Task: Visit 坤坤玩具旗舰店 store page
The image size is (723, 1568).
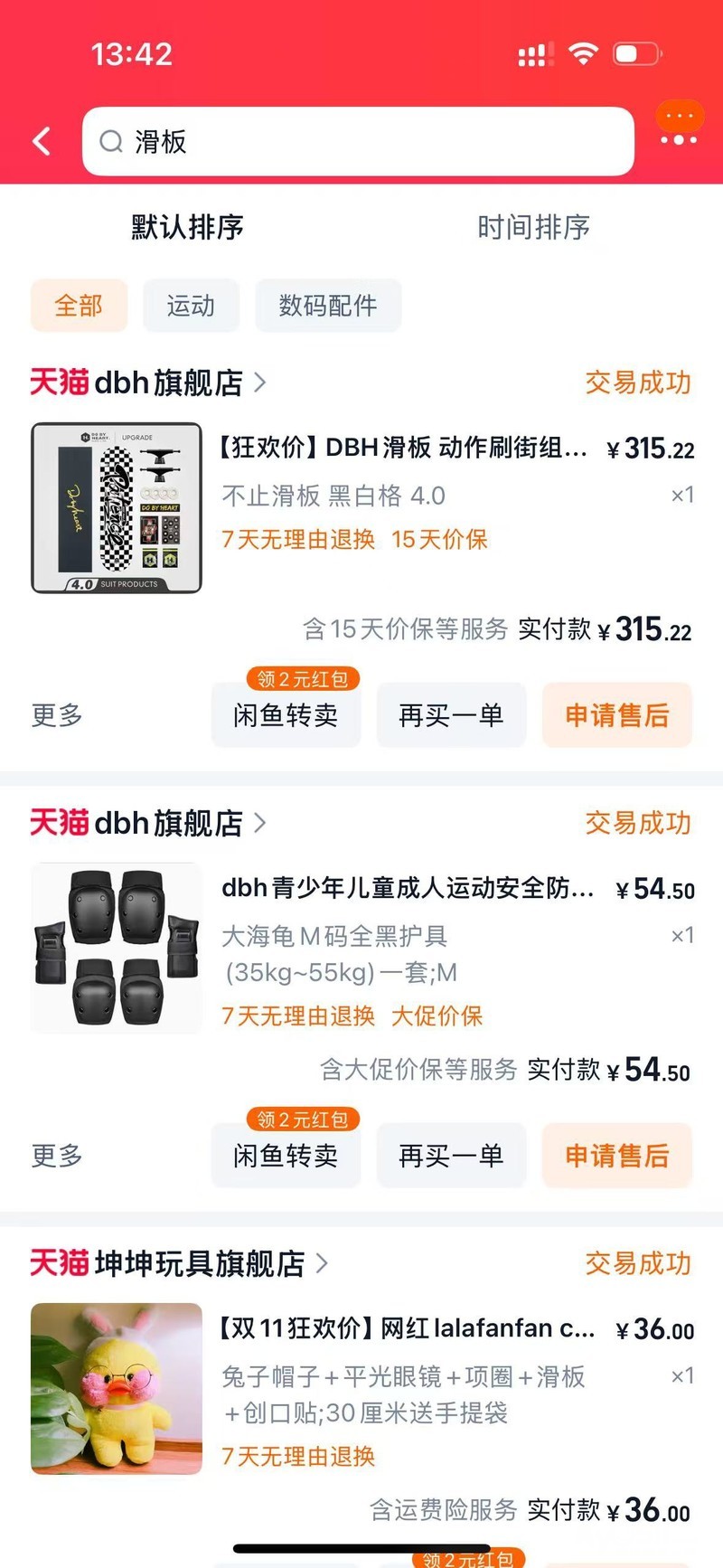Action: coord(199,1263)
